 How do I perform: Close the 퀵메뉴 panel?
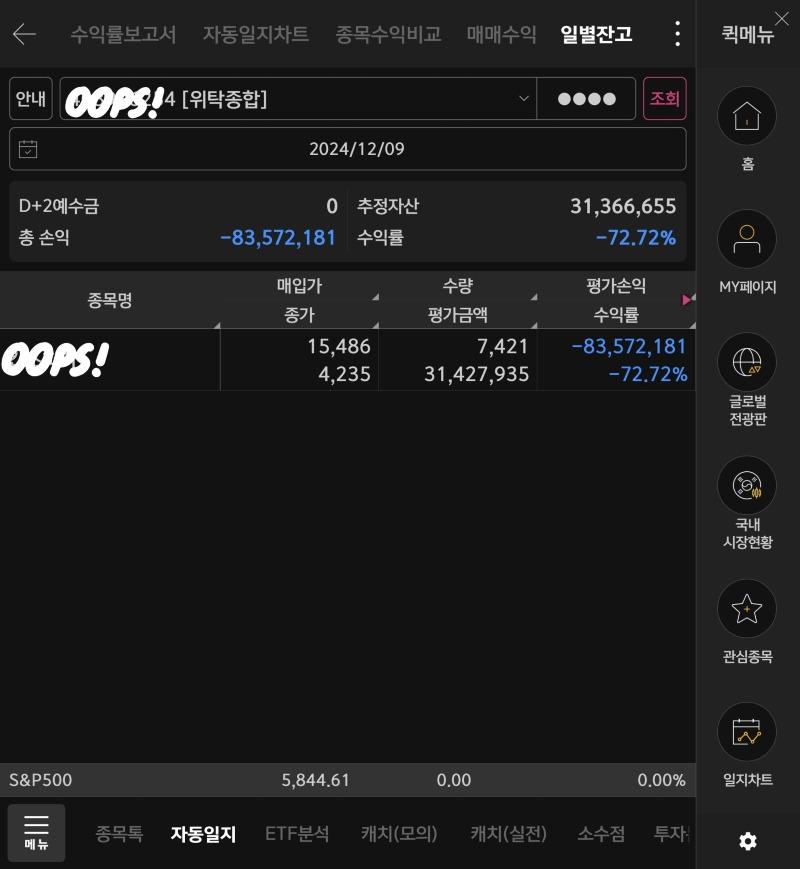click(781, 19)
